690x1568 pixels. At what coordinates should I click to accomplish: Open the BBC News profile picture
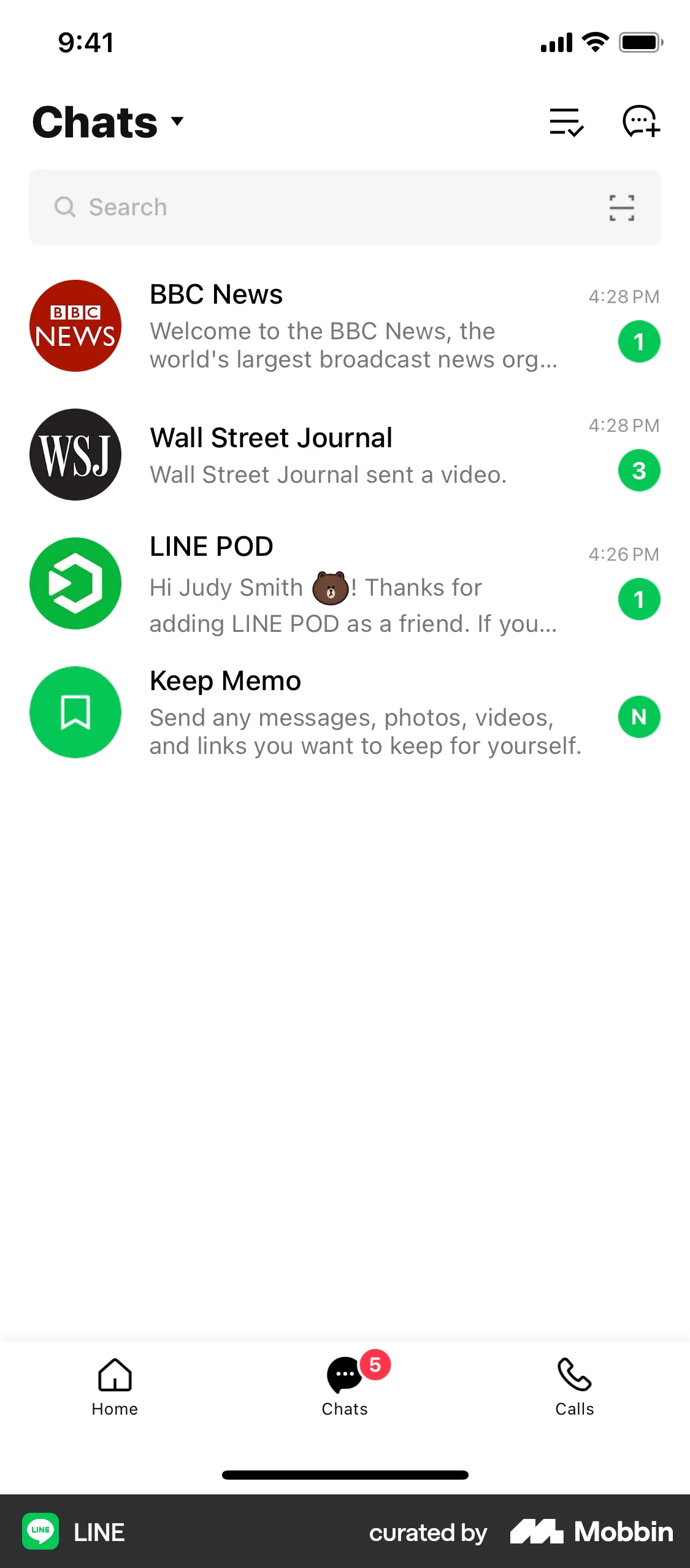(75, 325)
